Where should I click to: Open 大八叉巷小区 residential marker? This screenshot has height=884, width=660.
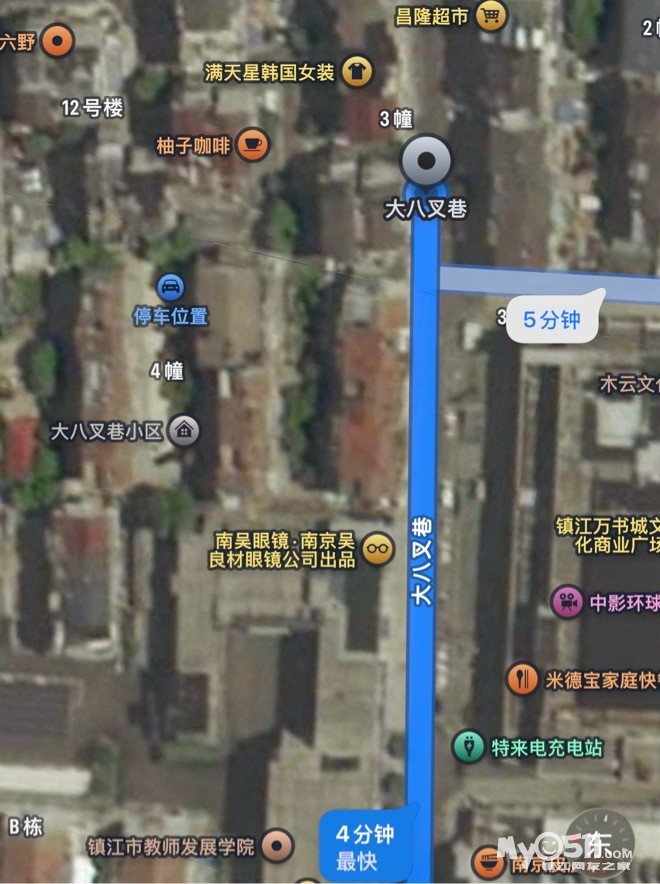click(184, 431)
